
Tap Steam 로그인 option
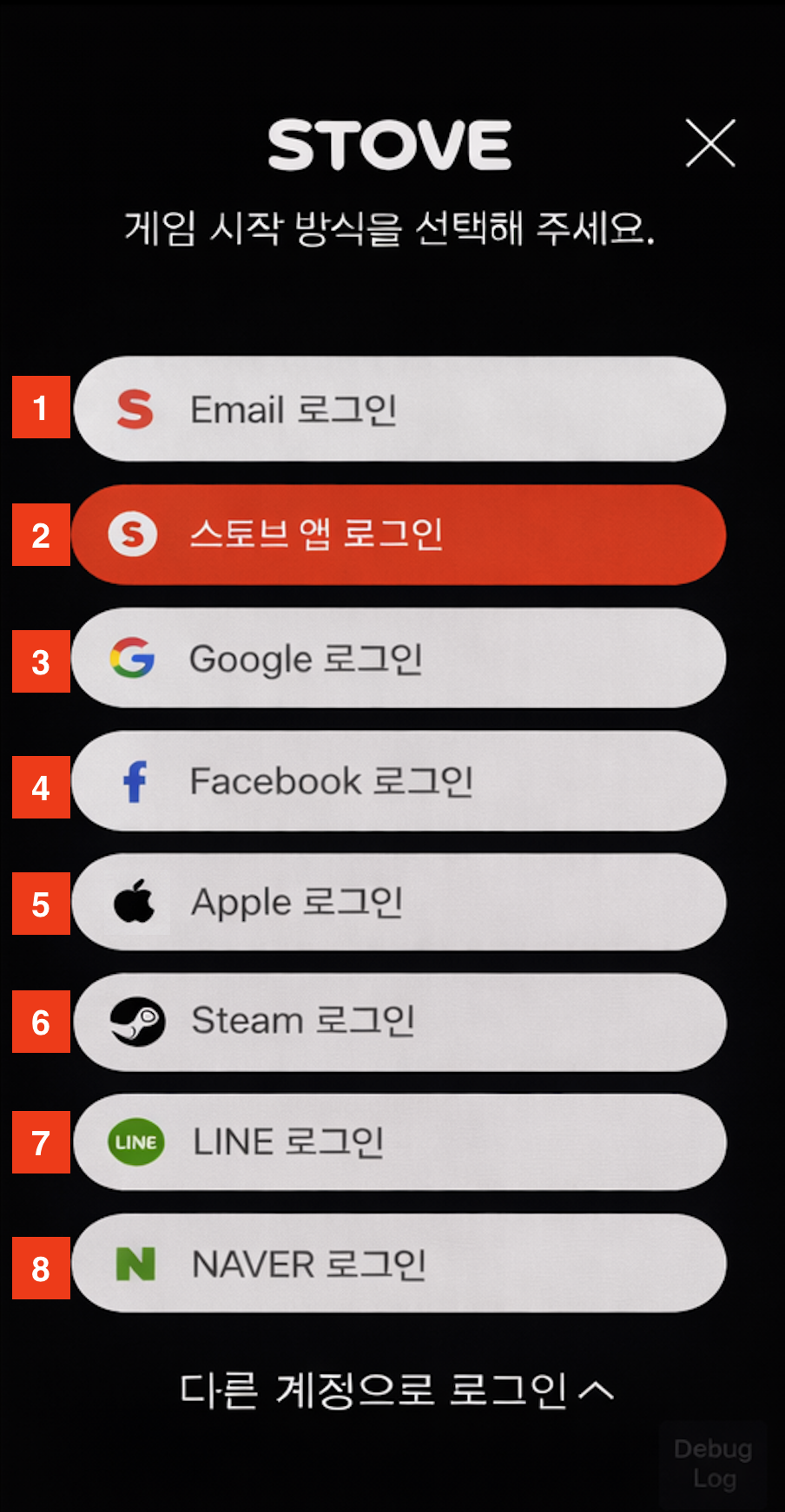[399, 1022]
